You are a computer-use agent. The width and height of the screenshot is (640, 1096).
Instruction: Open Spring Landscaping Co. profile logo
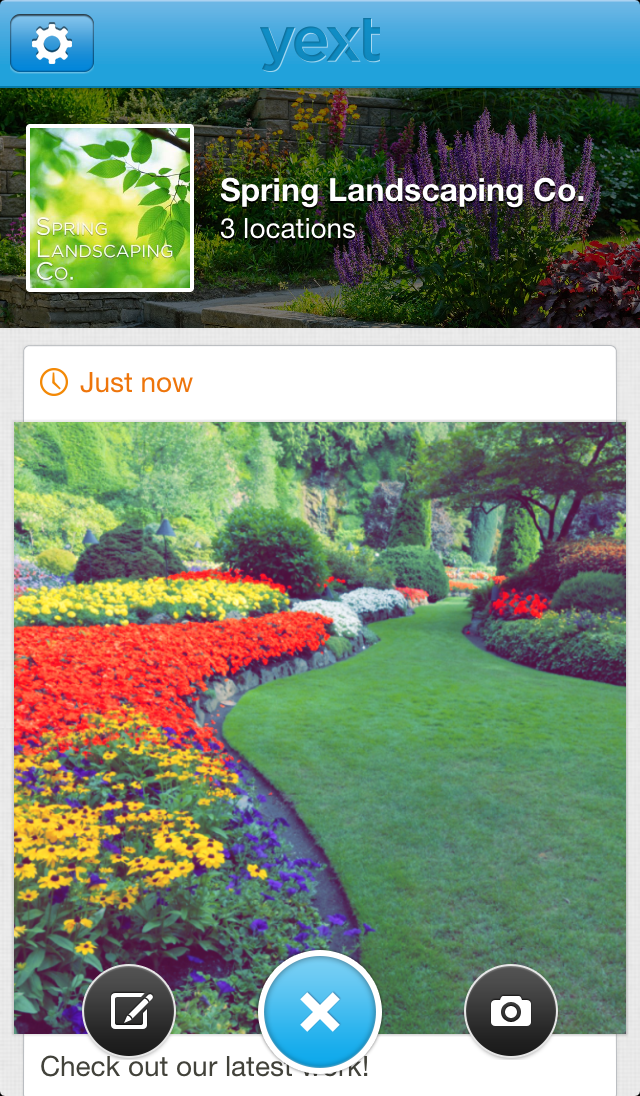click(110, 208)
